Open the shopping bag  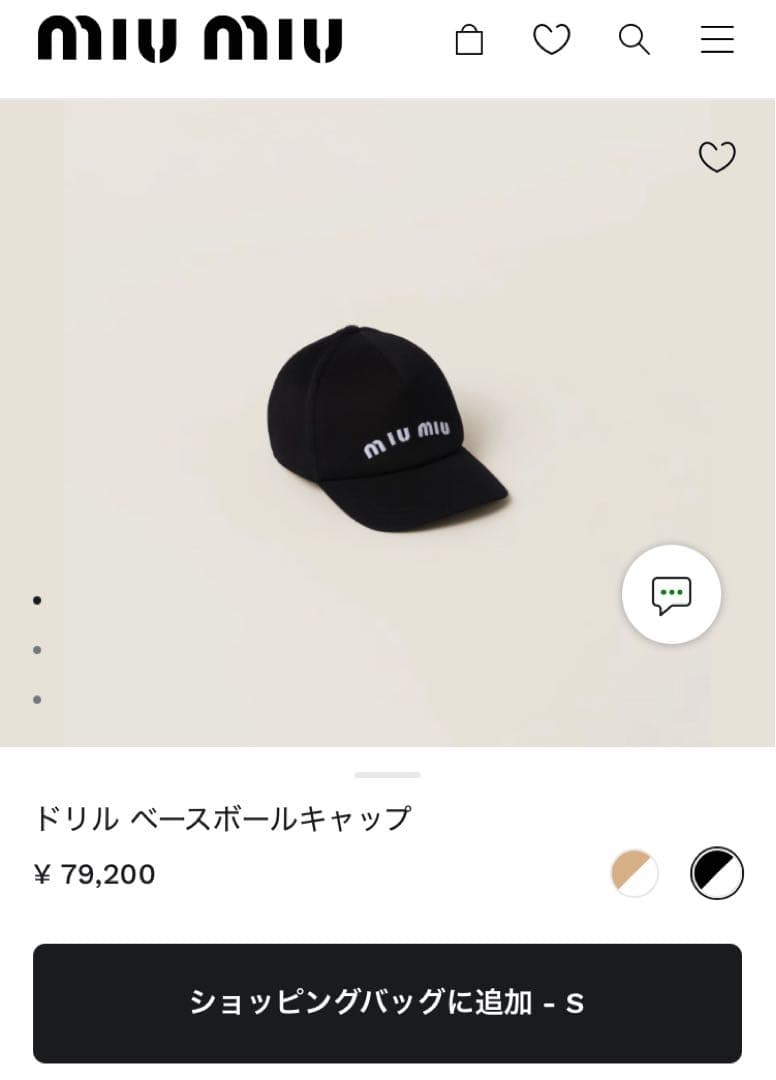coord(469,39)
